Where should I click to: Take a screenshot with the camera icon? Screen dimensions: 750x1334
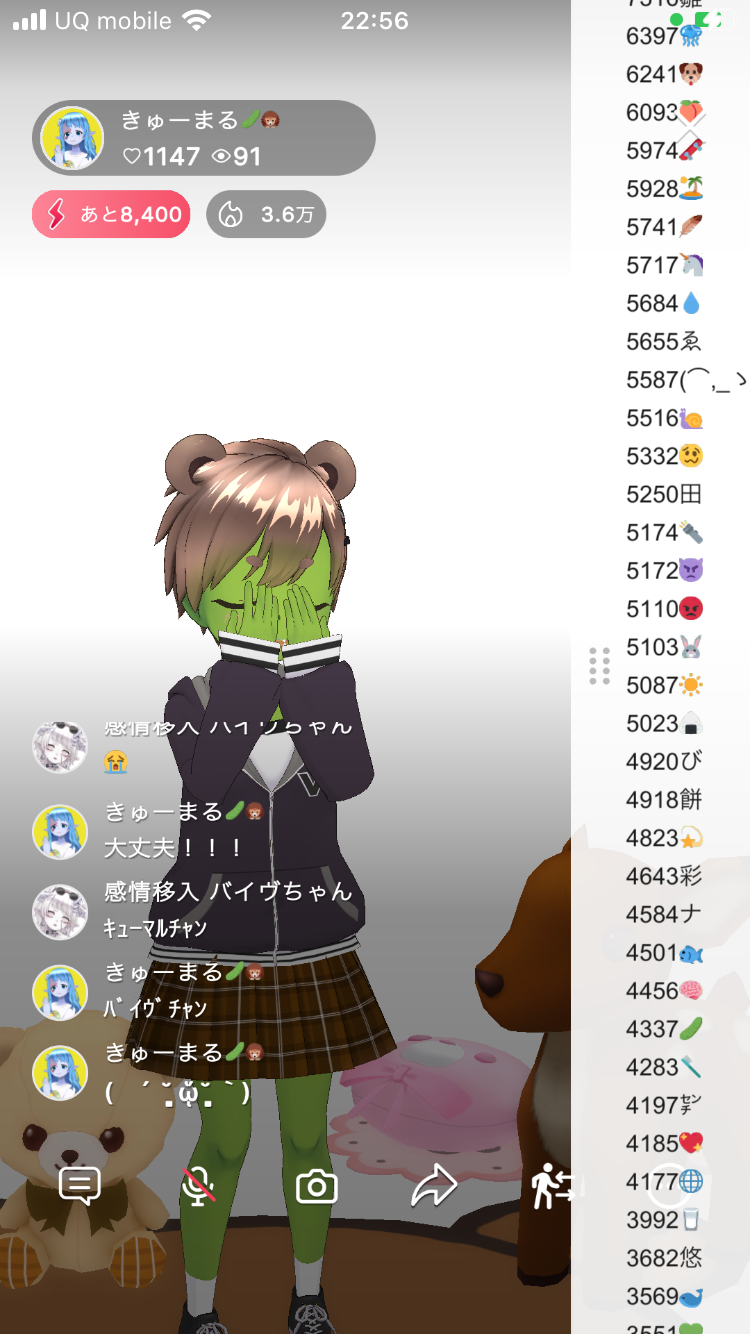click(317, 1187)
